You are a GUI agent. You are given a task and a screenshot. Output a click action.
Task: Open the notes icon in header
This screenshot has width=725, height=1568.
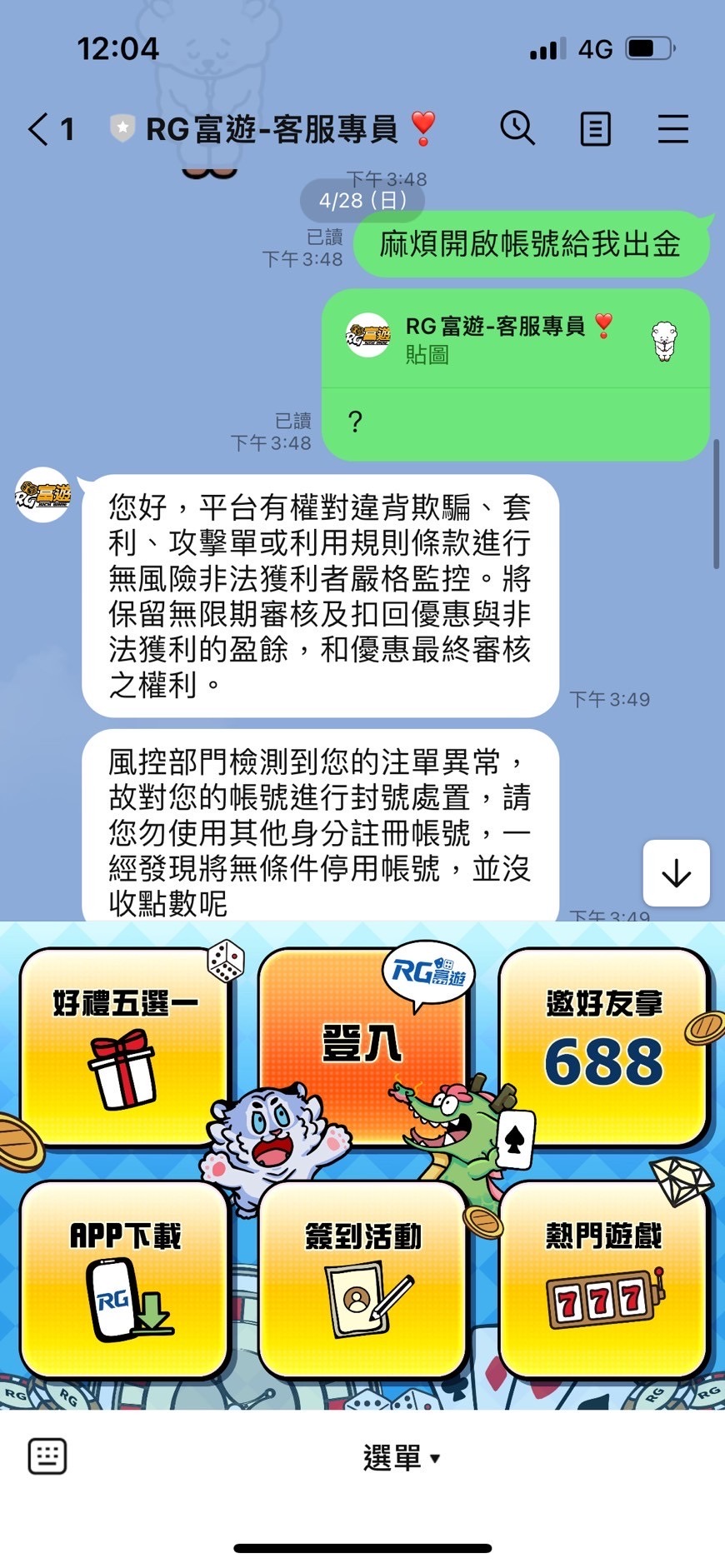coord(595,129)
